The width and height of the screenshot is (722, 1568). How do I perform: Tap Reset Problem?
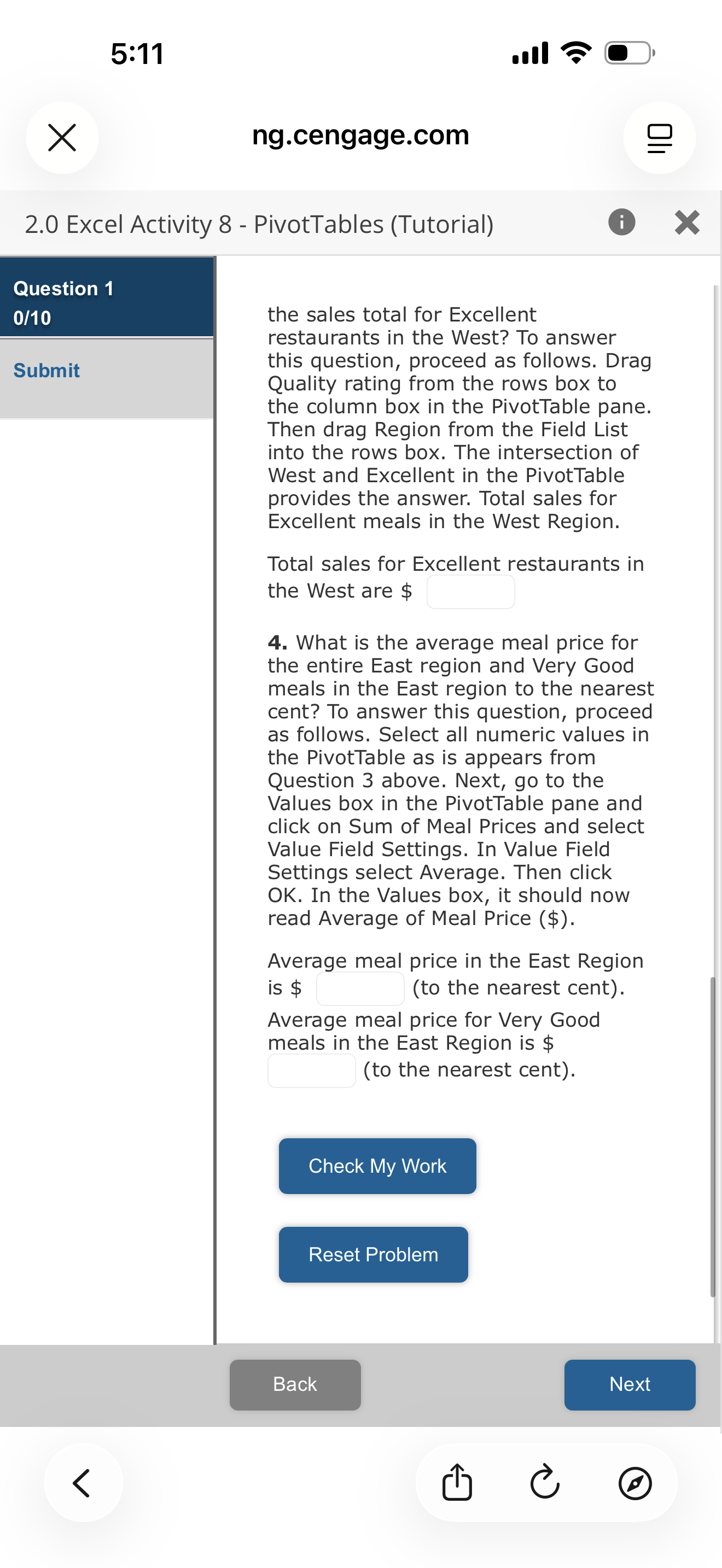pyautogui.click(x=373, y=1255)
